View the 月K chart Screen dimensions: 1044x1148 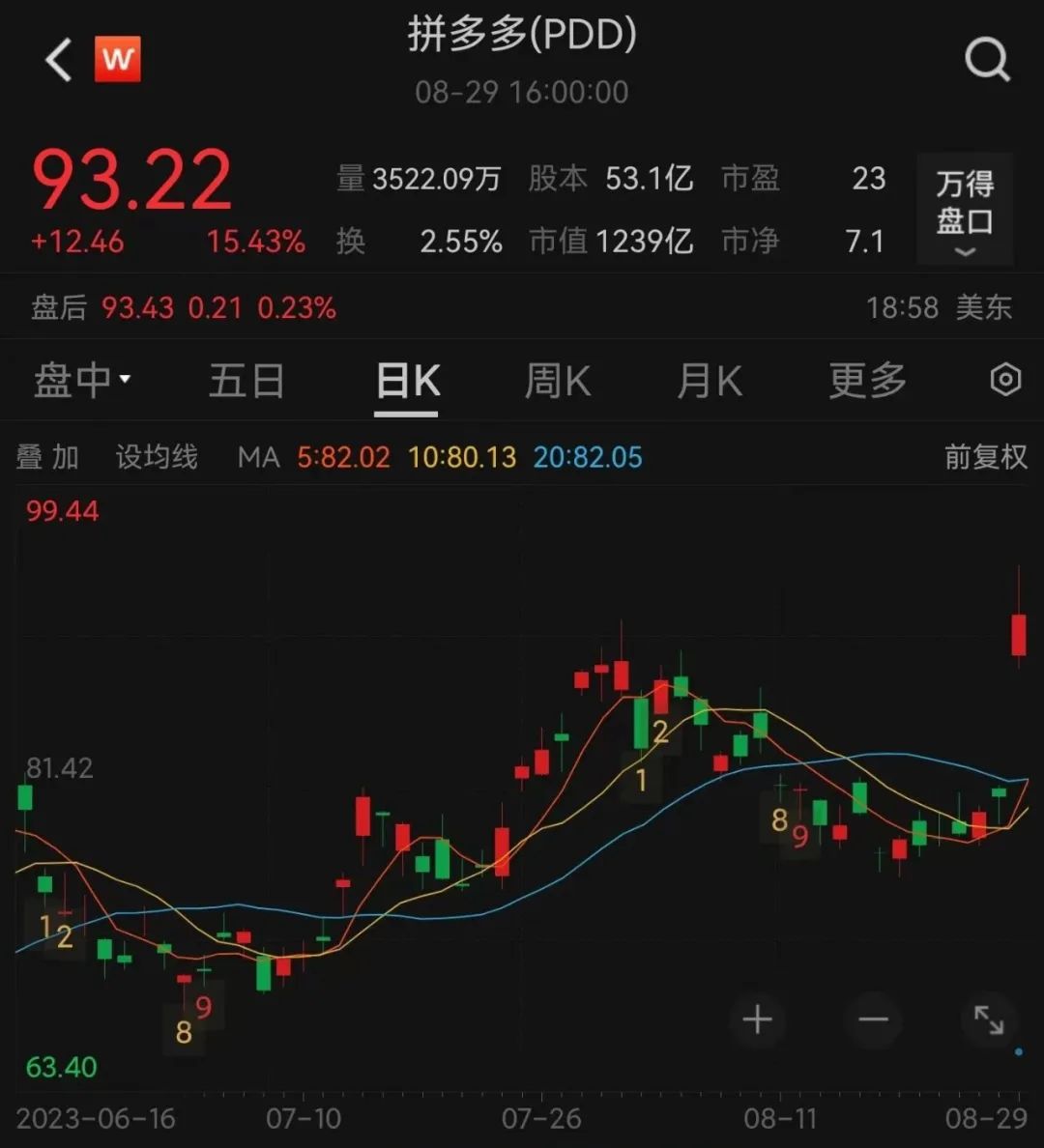pos(710,381)
